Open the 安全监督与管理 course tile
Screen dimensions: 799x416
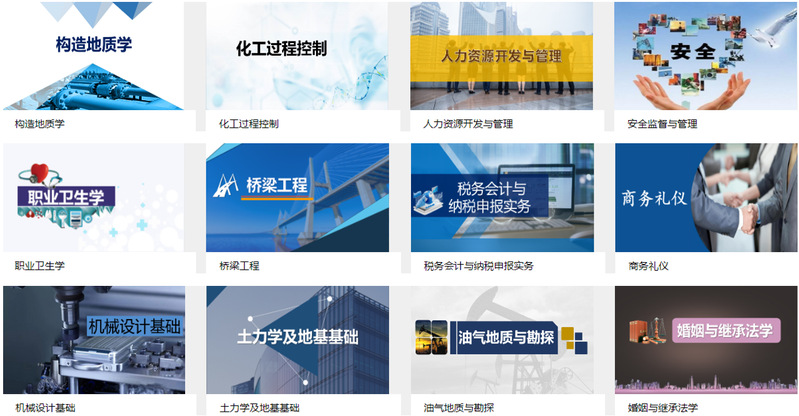(706, 56)
